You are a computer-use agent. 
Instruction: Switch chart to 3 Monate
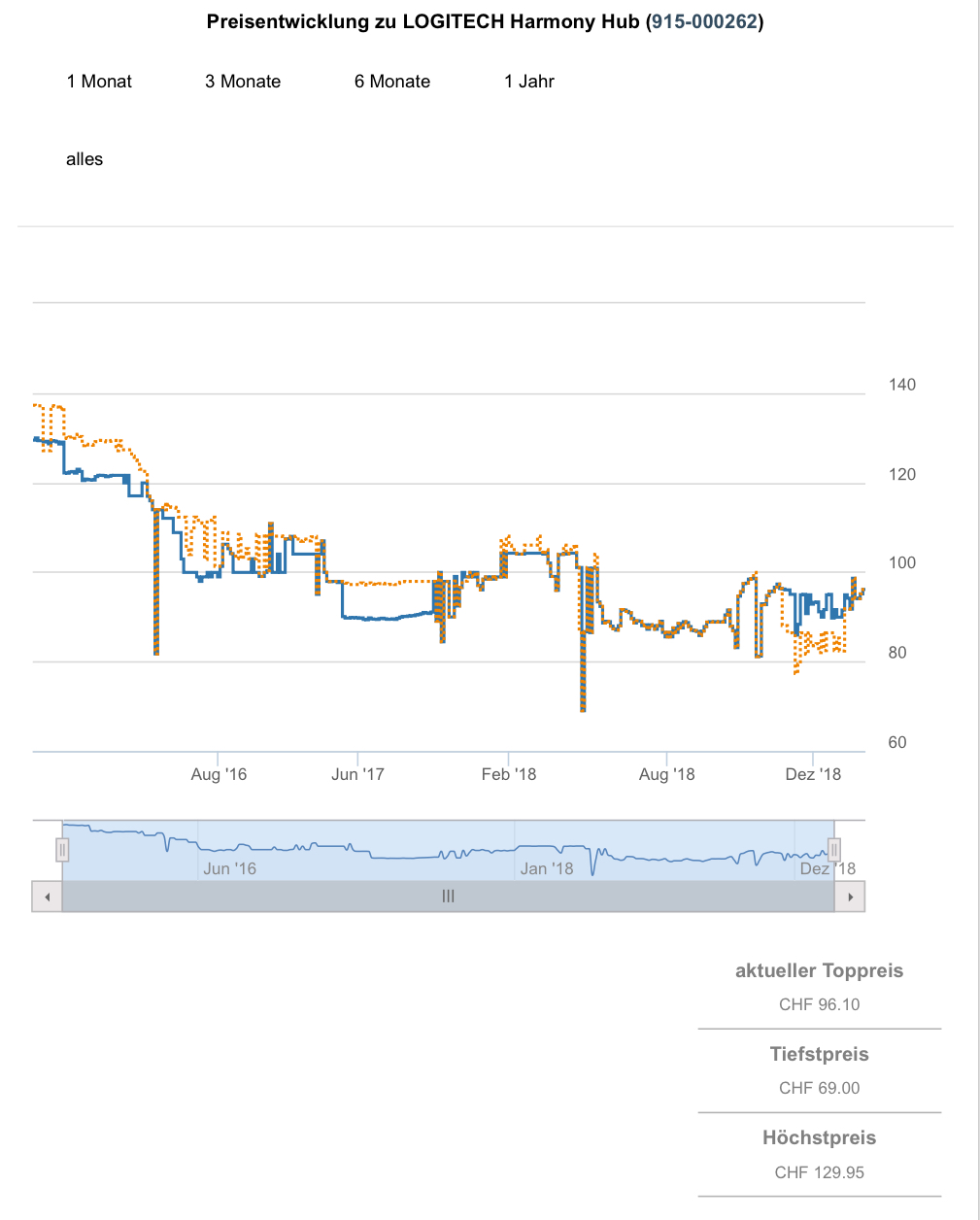(x=243, y=82)
